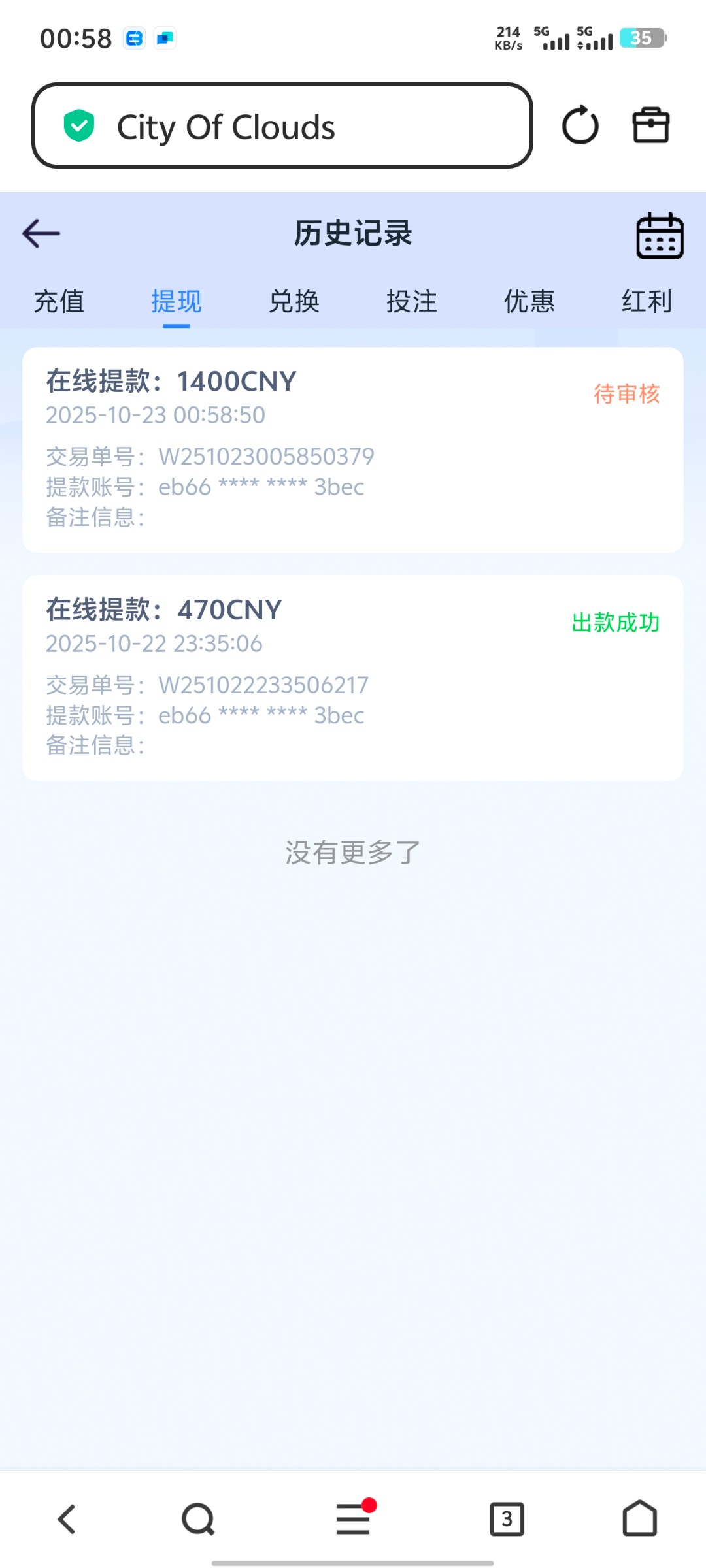Open the 470CNY withdrawal record
706x1568 pixels.
coord(353,678)
